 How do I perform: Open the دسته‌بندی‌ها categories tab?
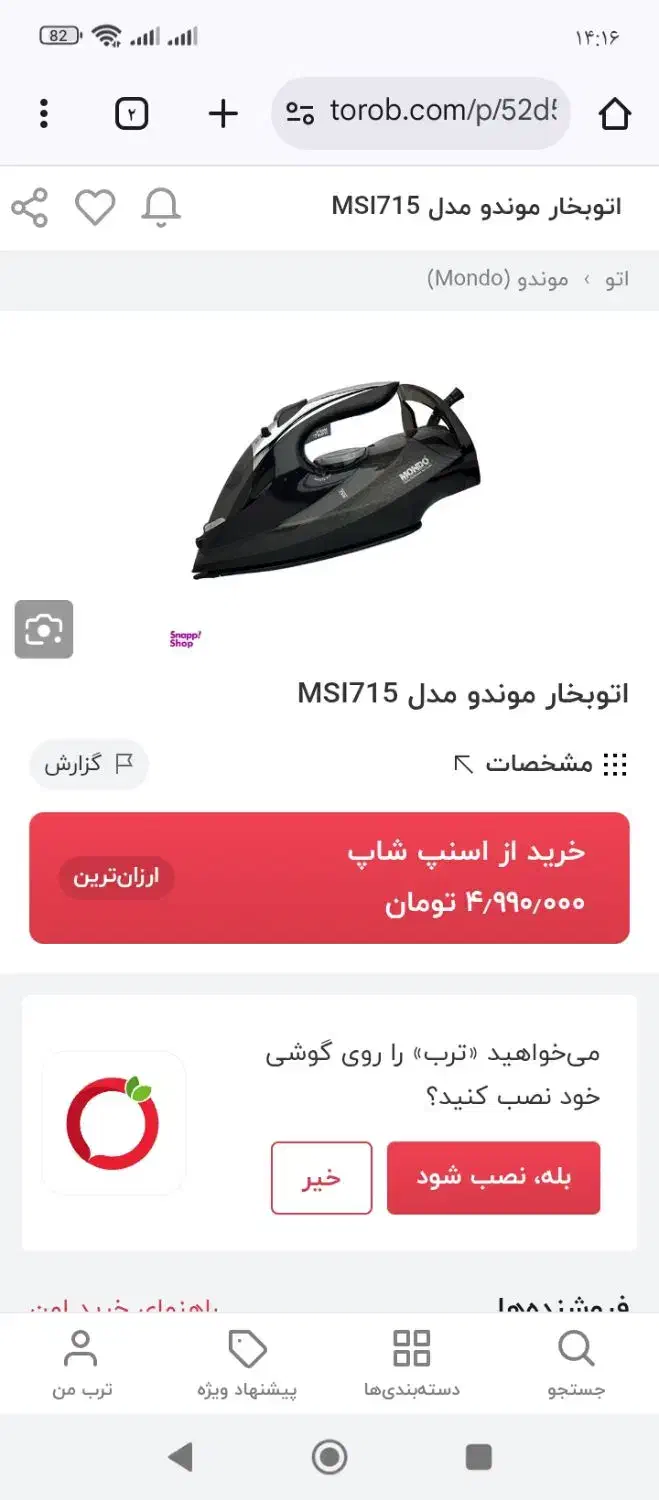pyautogui.click(x=412, y=1362)
